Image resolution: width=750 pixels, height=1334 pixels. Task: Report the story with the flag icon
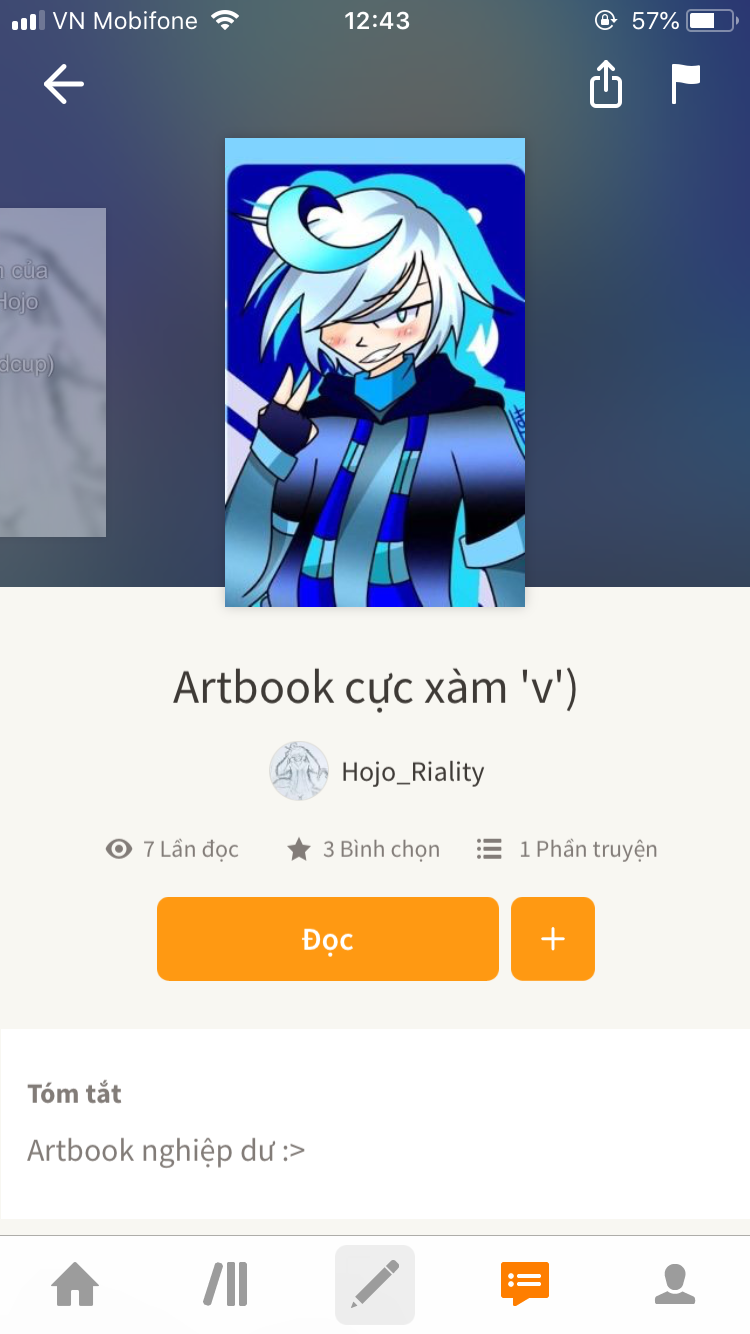click(686, 85)
